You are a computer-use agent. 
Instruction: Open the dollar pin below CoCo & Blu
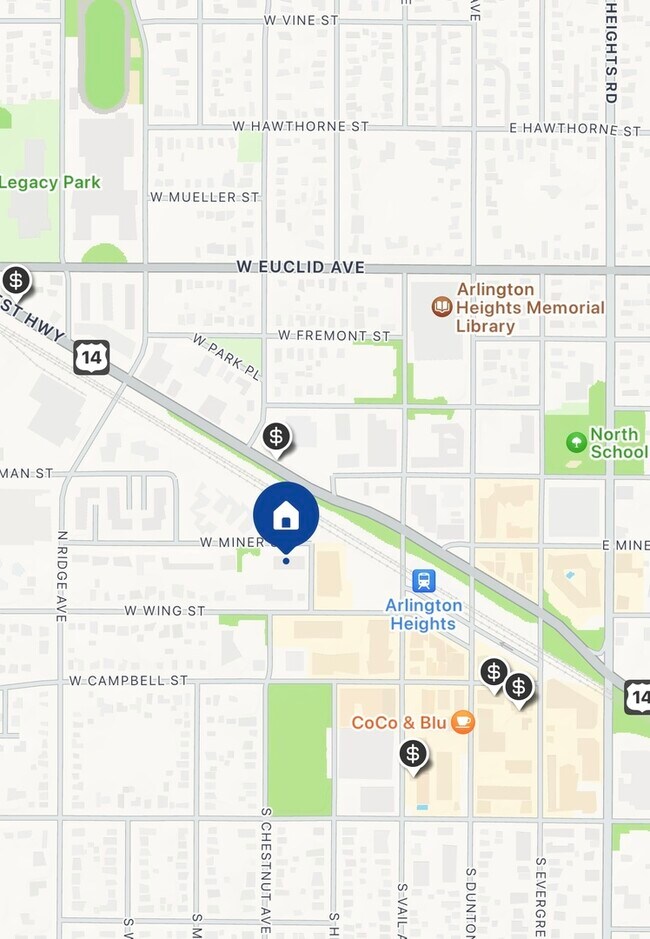pos(413,754)
